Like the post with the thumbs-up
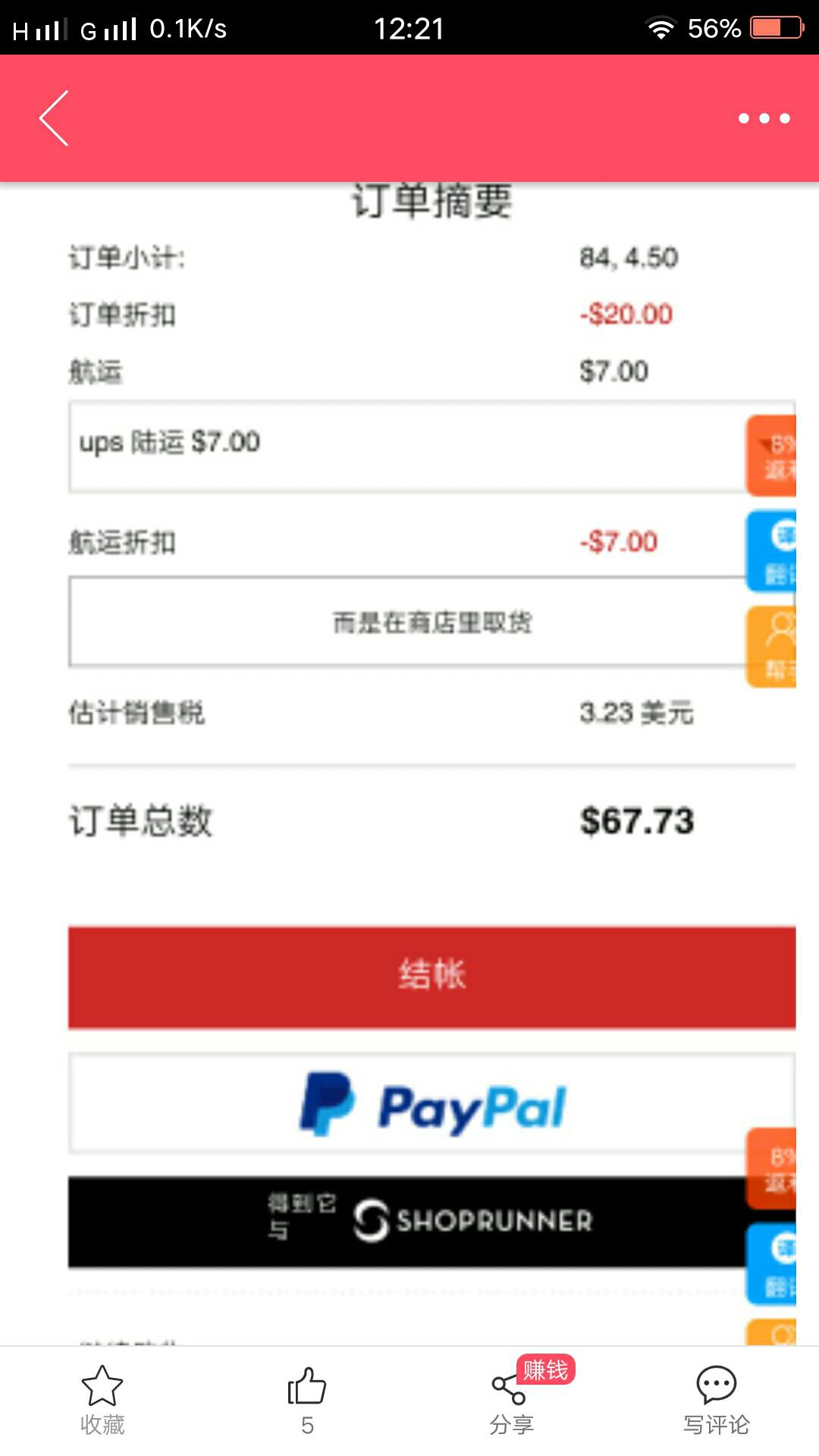 pyautogui.click(x=307, y=1400)
